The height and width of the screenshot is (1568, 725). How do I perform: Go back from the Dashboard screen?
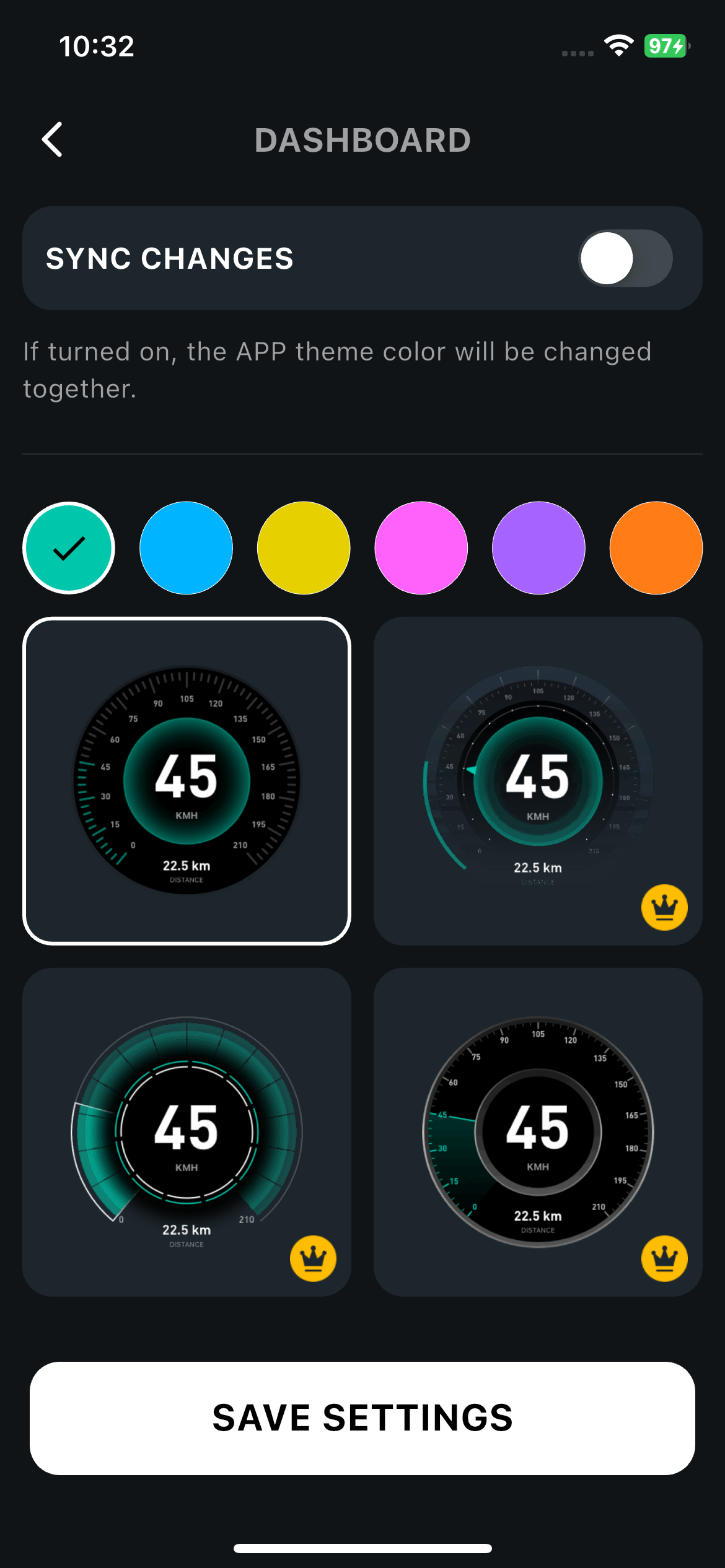pyautogui.click(x=53, y=139)
